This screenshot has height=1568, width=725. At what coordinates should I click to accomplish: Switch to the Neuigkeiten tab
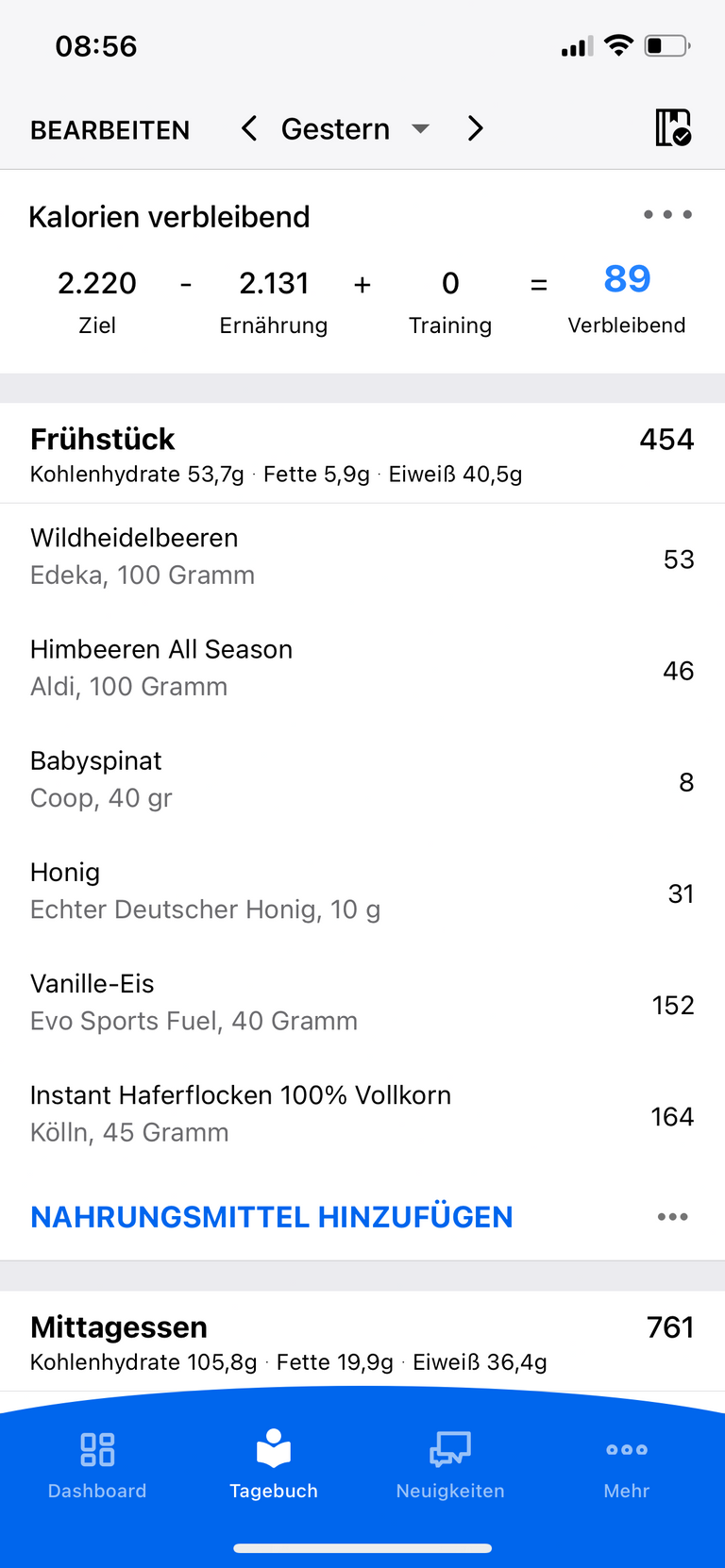pyautogui.click(x=450, y=1465)
